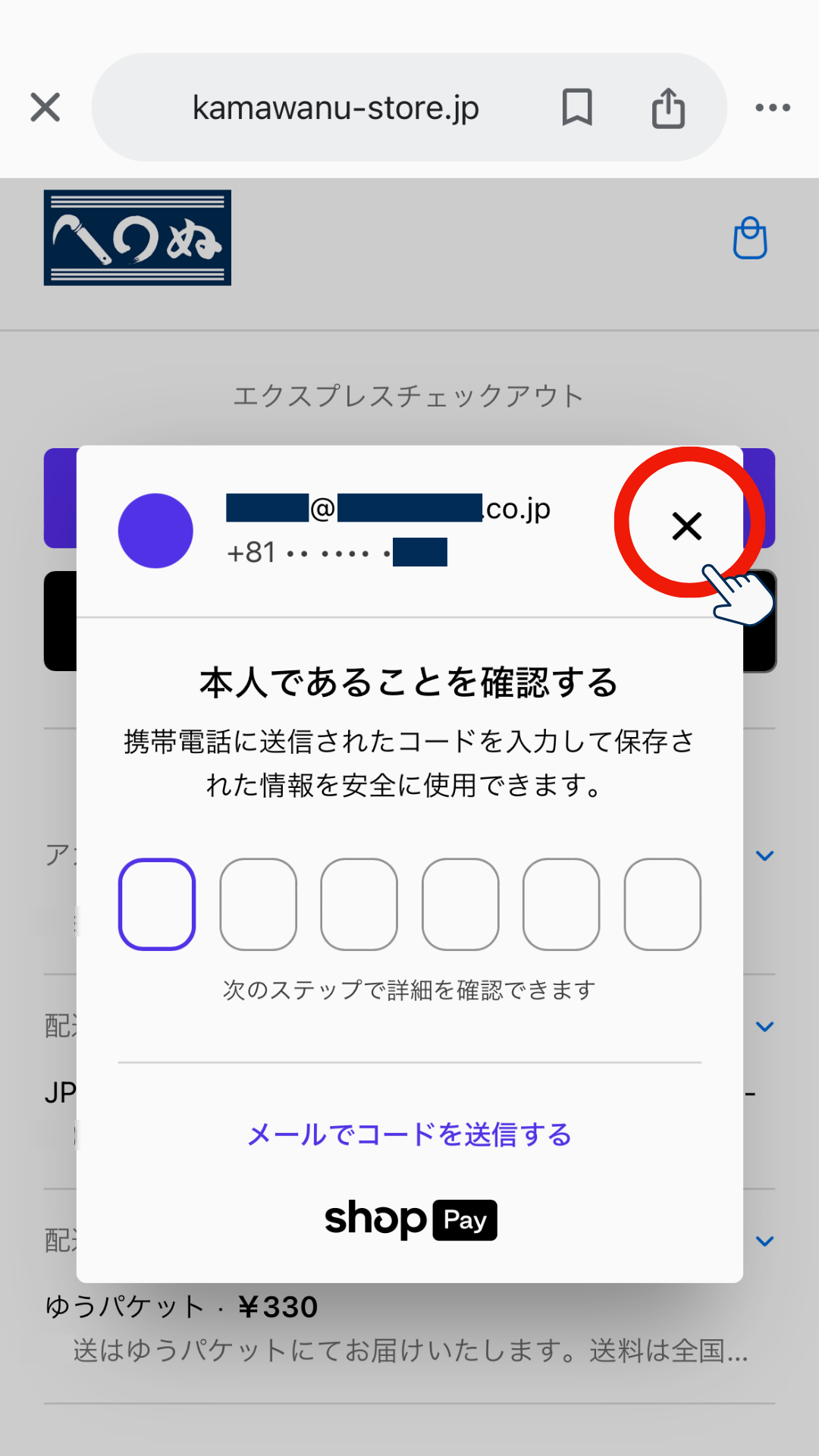Open the browser's three-dot overflow menu
The width and height of the screenshot is (819, 1456).
[773, 107]
